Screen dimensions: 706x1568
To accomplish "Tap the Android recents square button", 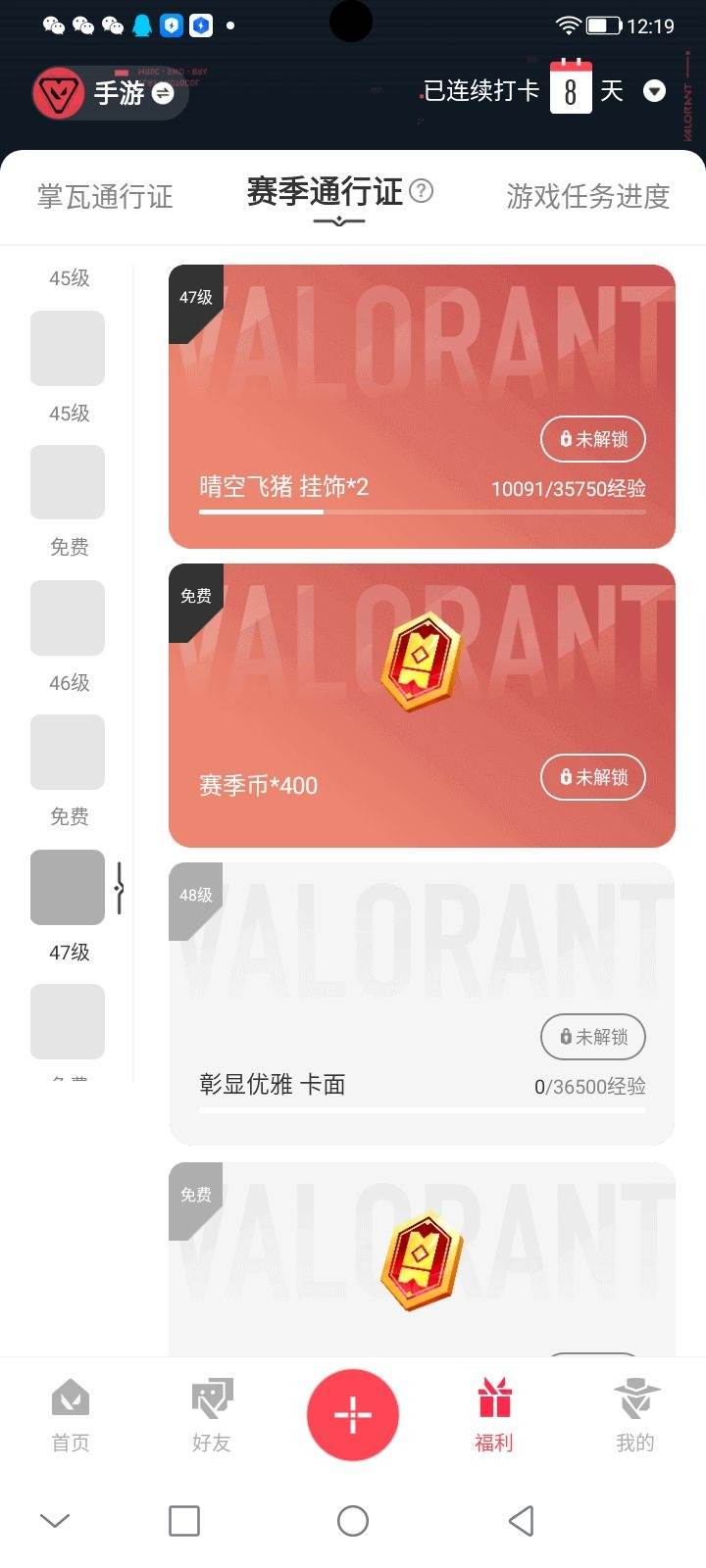I will point(182,1520).
